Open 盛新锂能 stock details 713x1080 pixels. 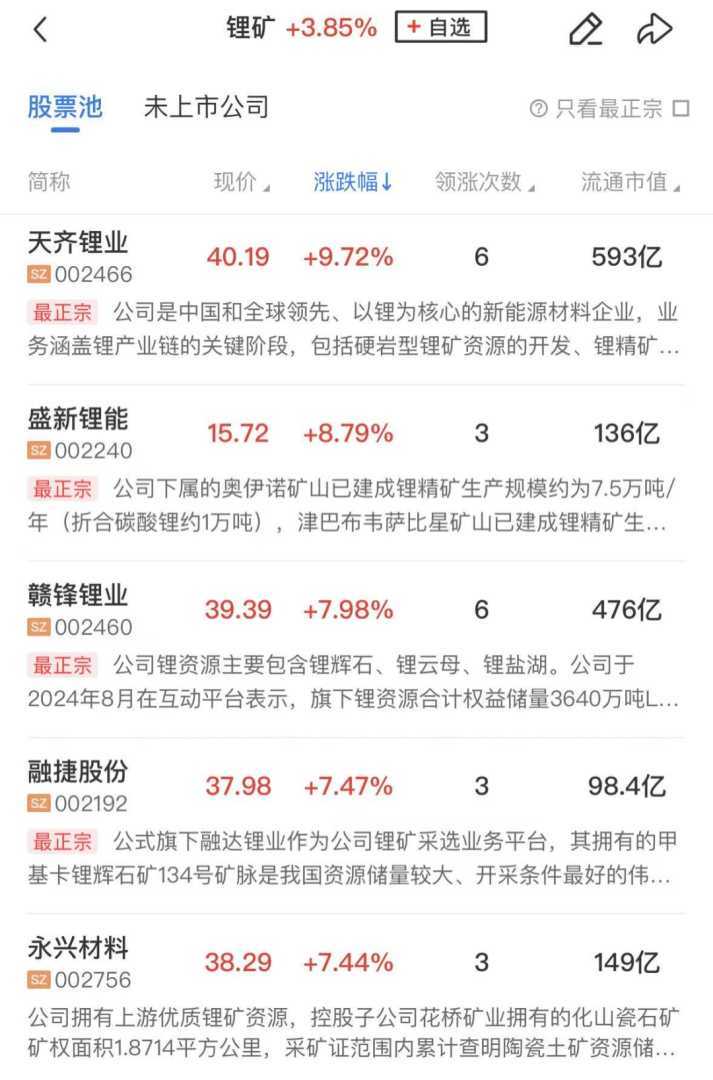(x=78, y=418)
